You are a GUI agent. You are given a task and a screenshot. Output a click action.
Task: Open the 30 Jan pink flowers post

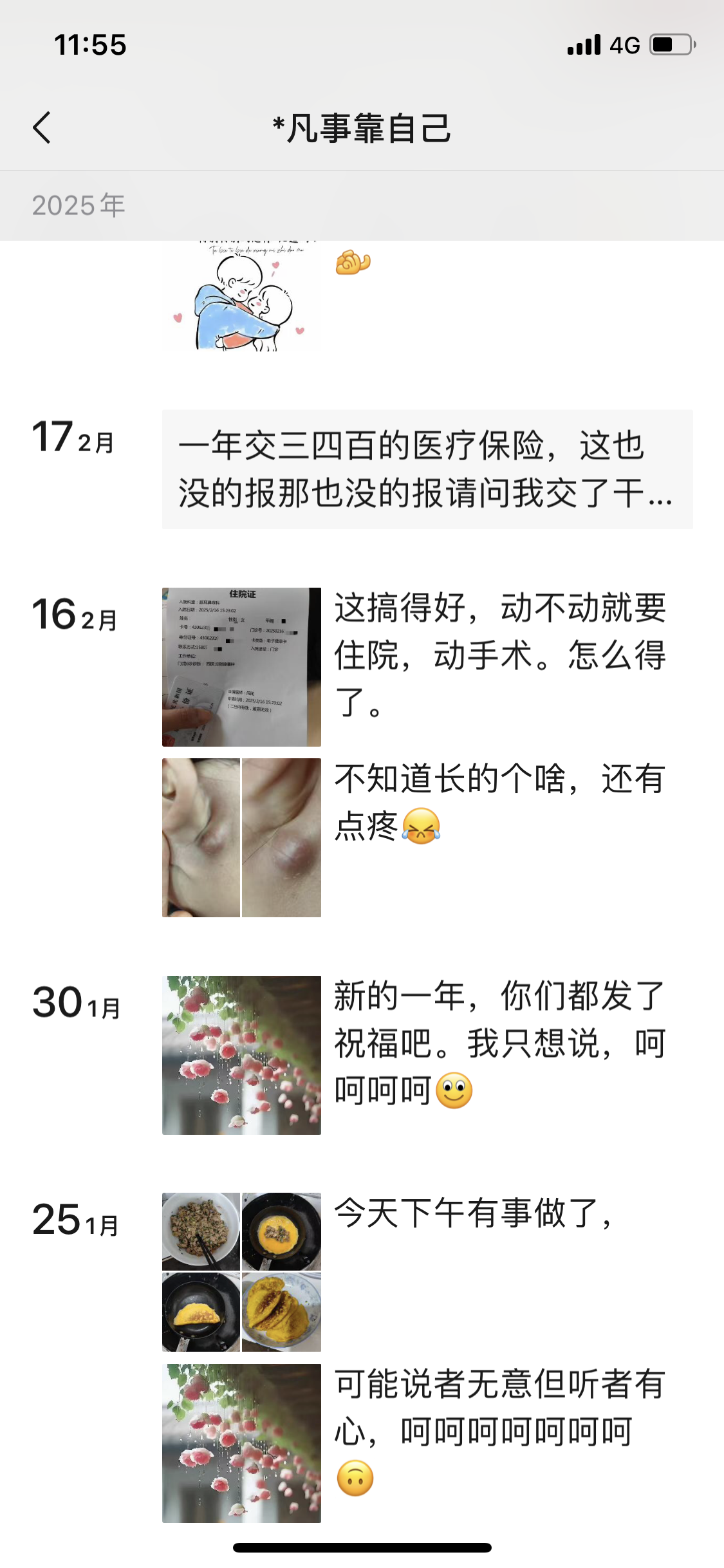point(241,1055)
